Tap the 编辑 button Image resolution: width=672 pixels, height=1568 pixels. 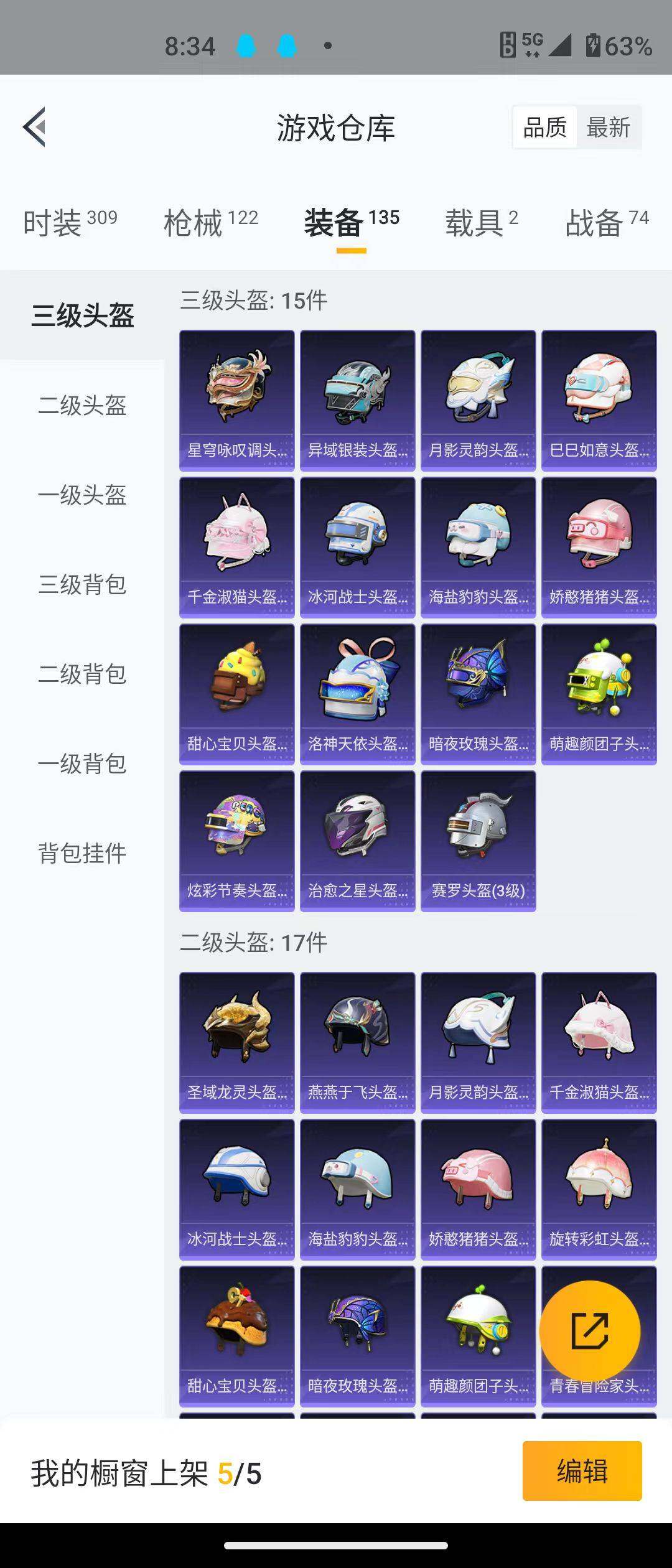pos(582,1472)
